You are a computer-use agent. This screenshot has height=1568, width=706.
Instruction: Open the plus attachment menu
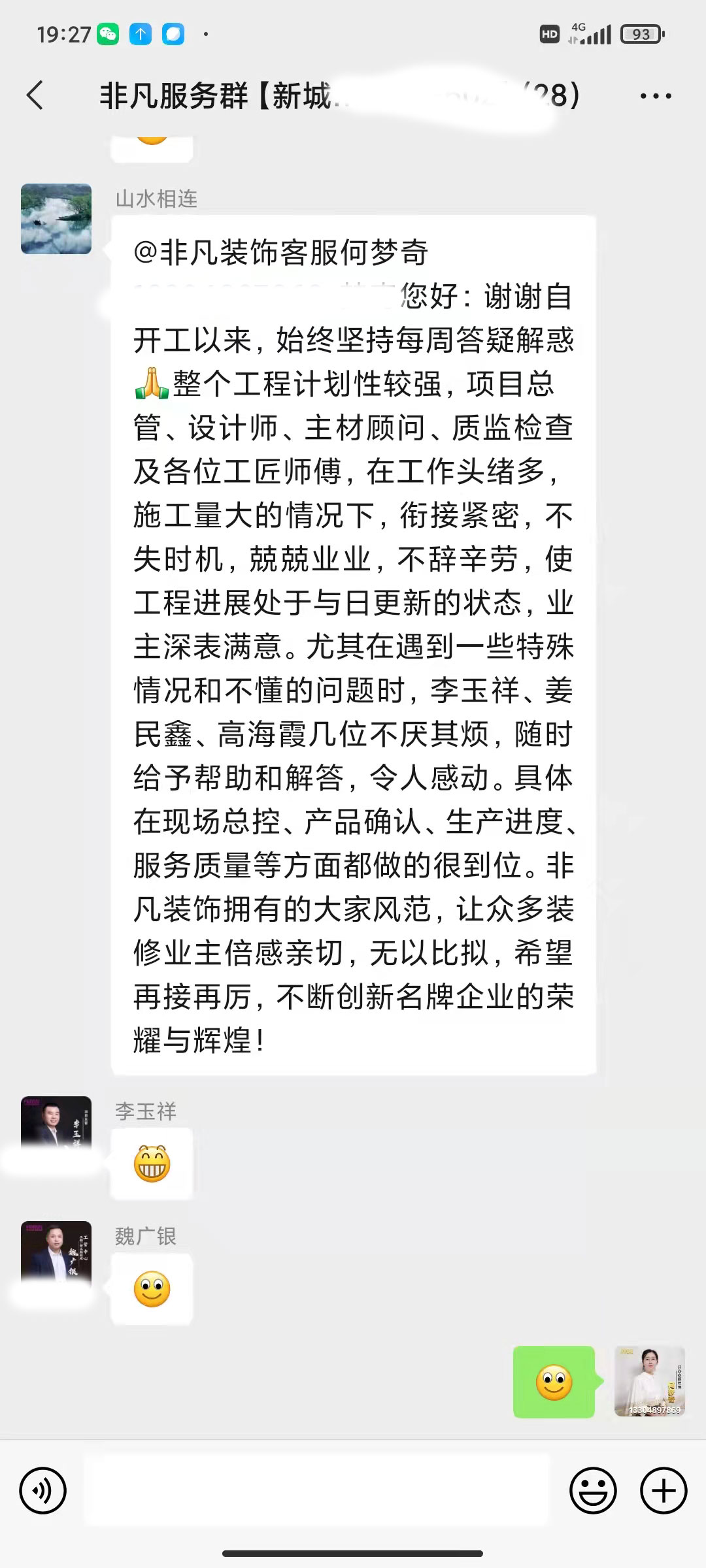[x=664, y=1491]
